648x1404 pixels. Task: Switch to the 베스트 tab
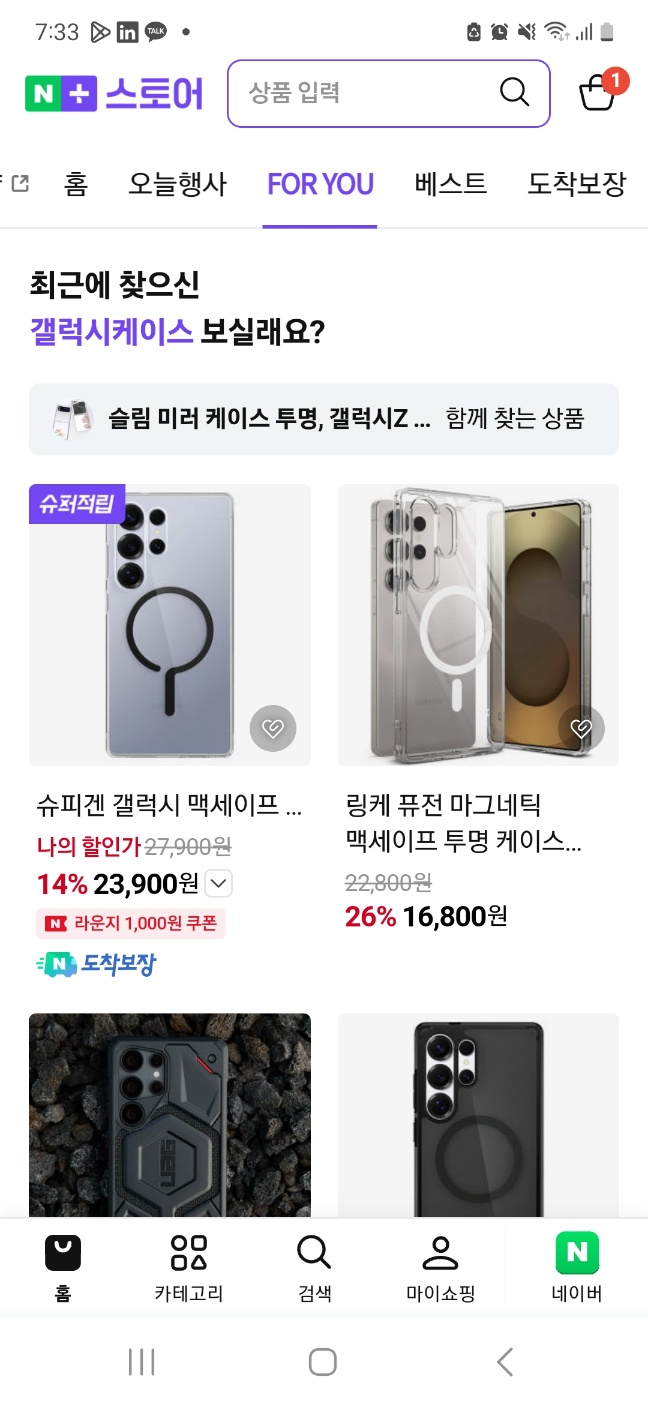pos(450,184)
